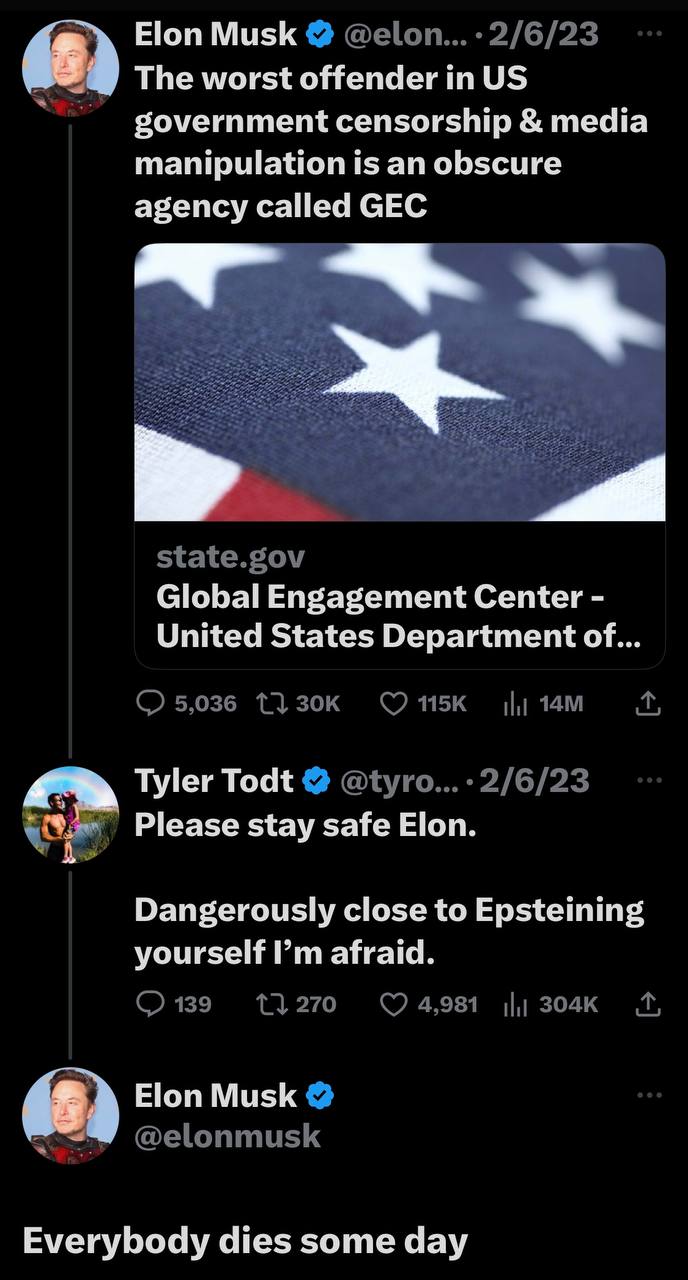View analytics for Tyler Todt's 304K views reply
Viewport: 688px width, 1280px height.
(x=515, y=1004)
